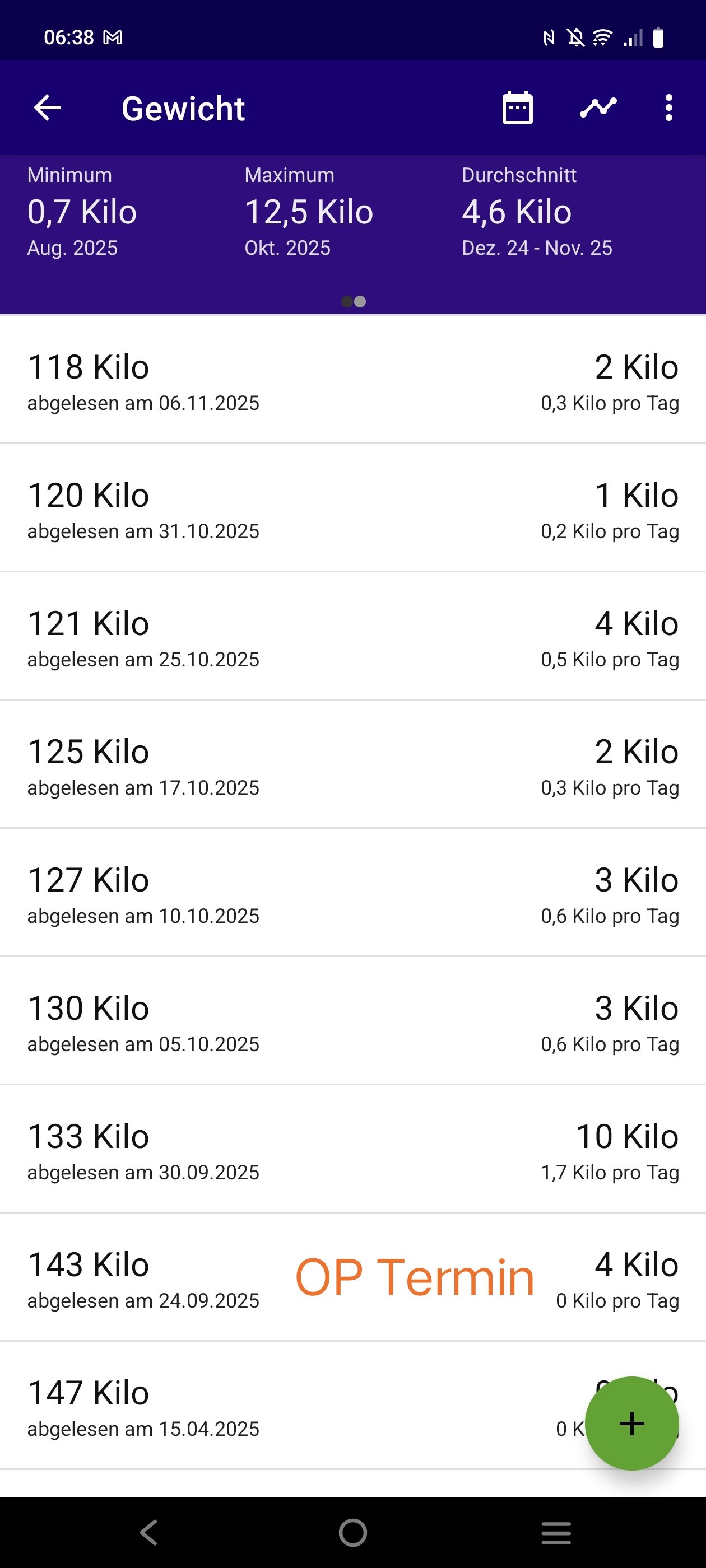Show recent apps from the navigation bar
The width and height of the screenshot is (706, 1568).
(x=555, y=1533)
